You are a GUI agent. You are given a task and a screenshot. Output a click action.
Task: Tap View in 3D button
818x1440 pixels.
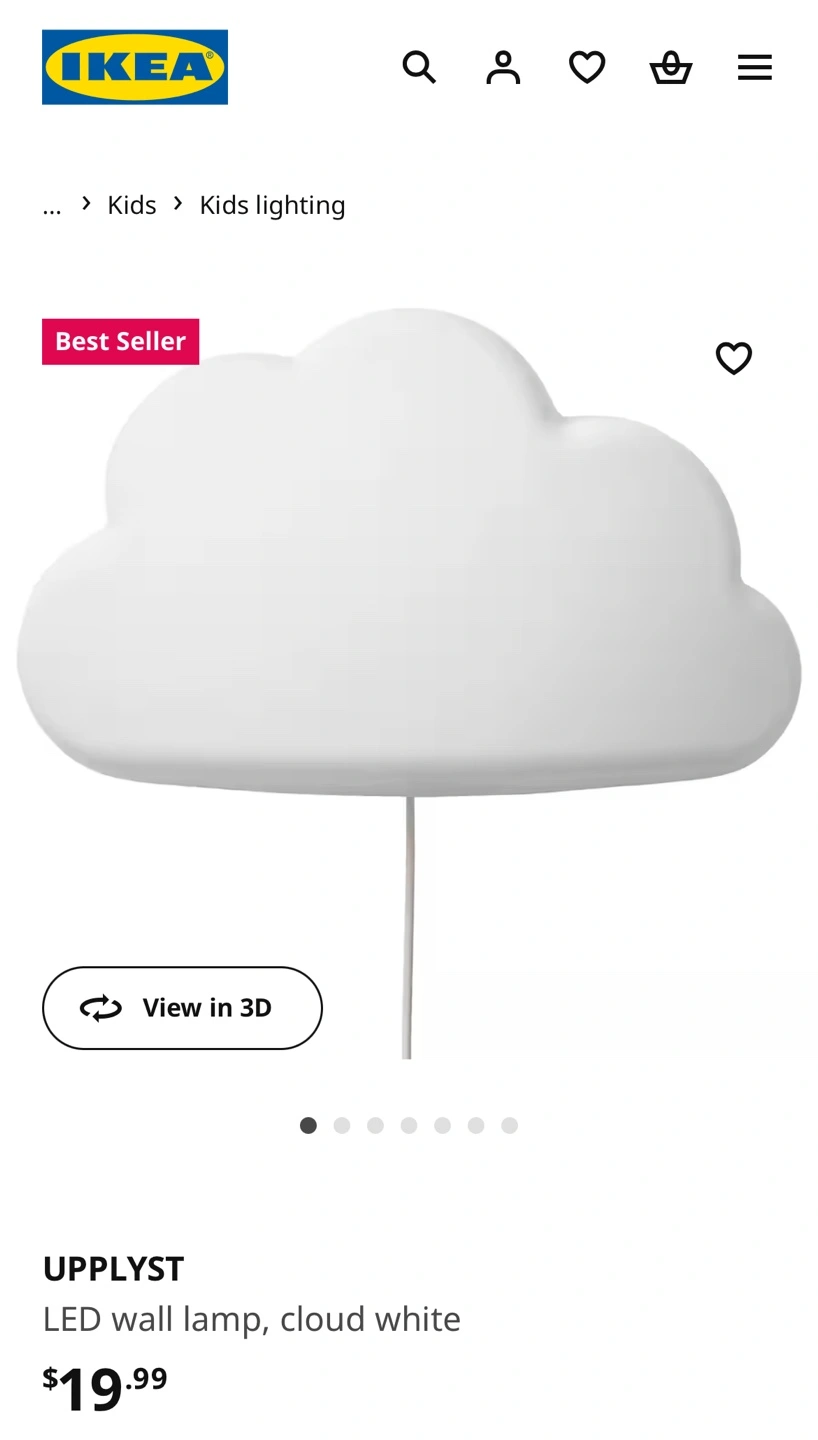point(182,1008)
